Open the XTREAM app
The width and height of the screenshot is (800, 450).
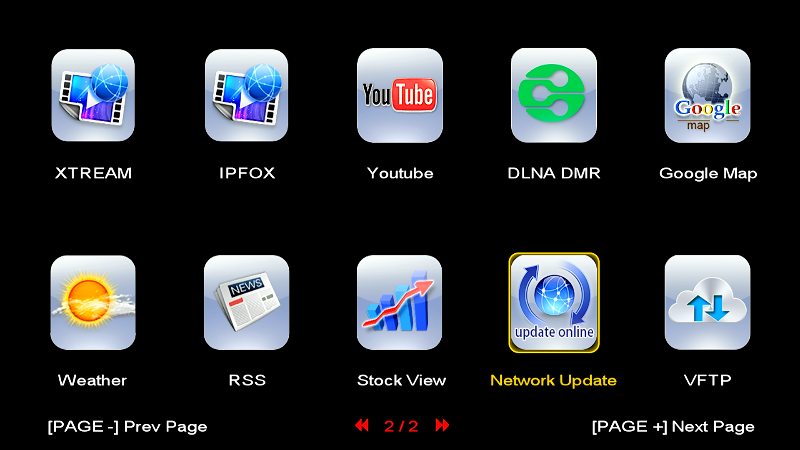point(93,96)
